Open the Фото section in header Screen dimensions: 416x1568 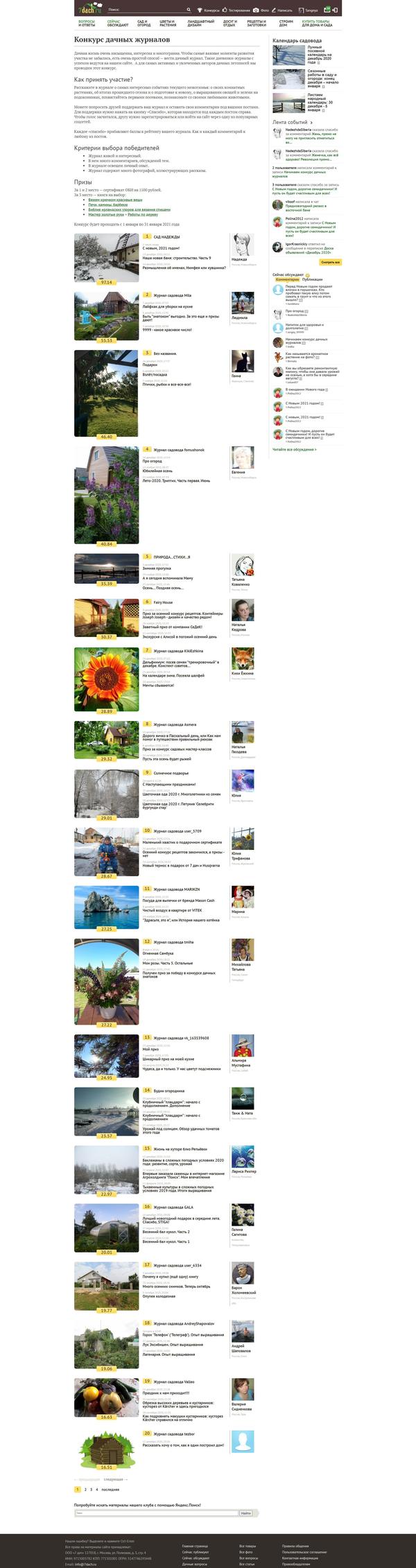(264, 10)
